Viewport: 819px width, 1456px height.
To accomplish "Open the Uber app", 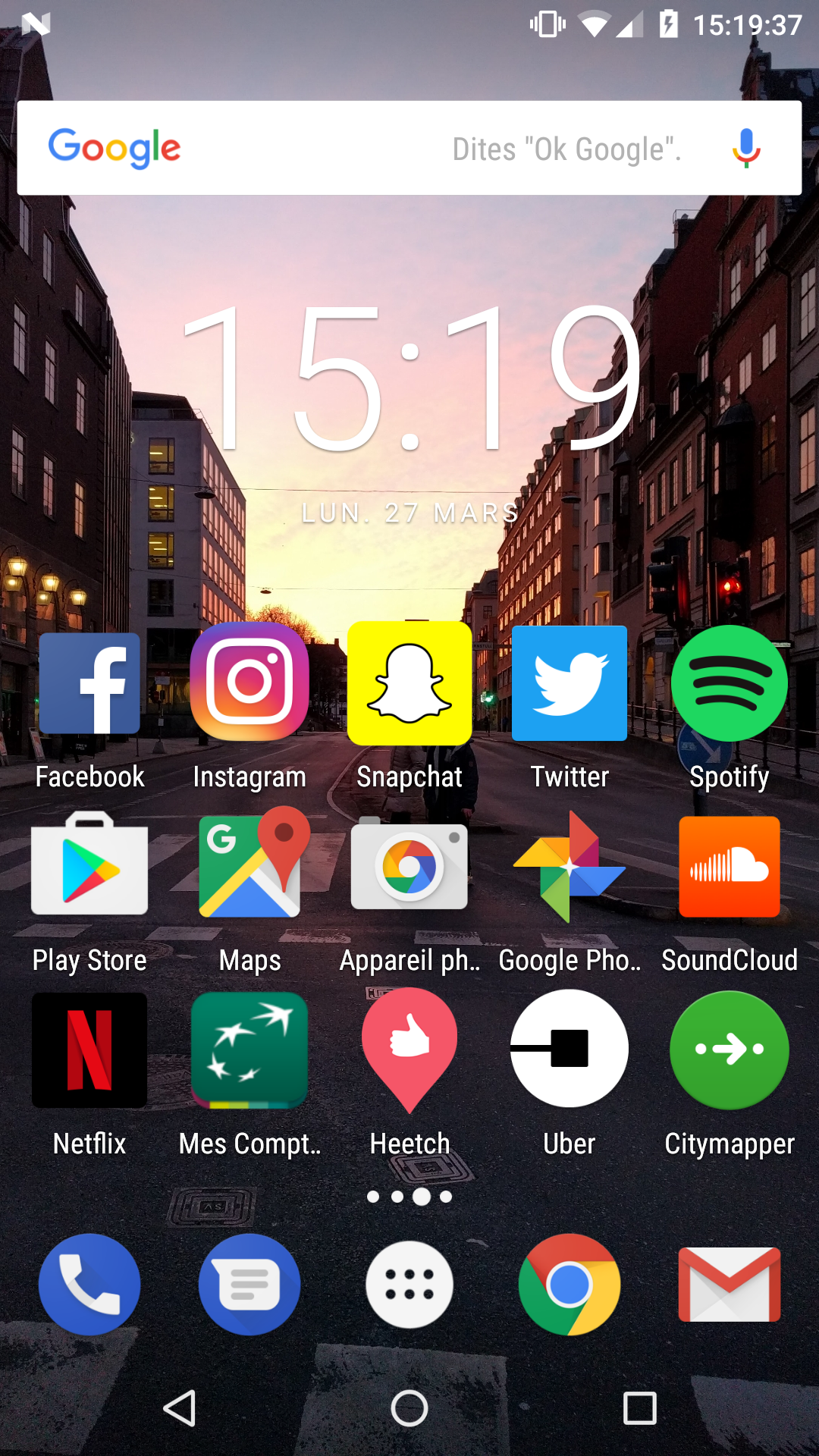I will click(570, 1049).
